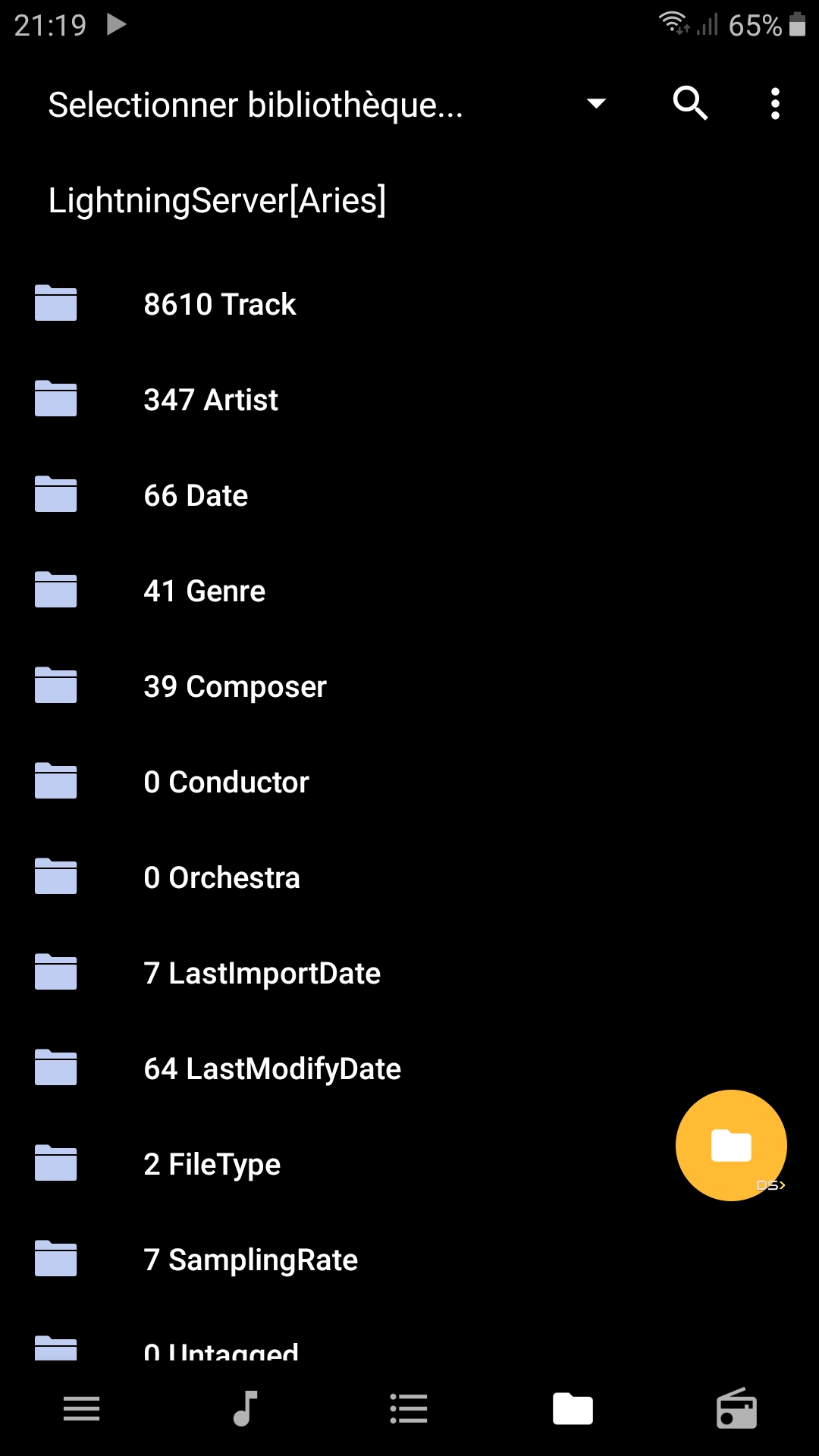
Task: Browse the 41 Genre folder
Action: (x=205, y=591)
